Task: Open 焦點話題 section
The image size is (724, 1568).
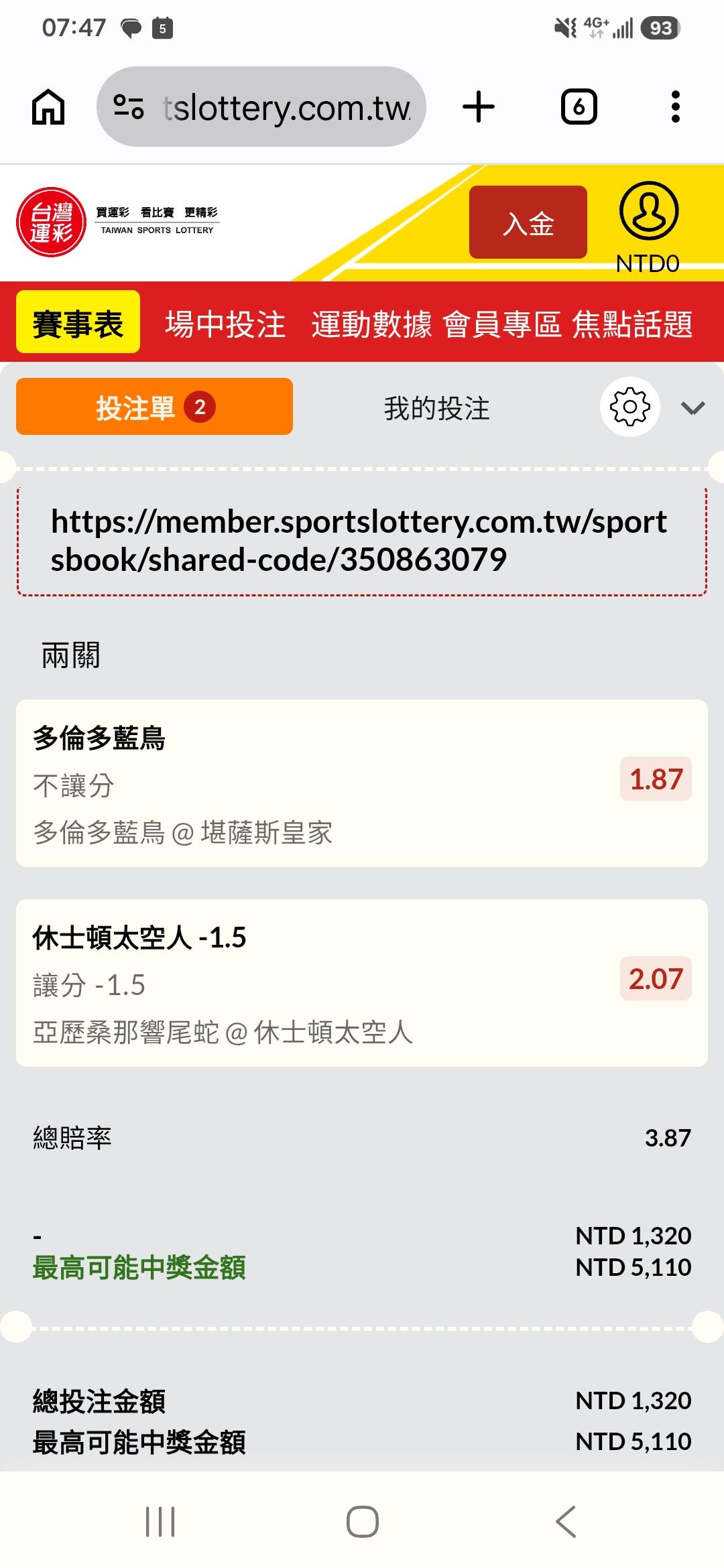Action: [x=632, y=324]
